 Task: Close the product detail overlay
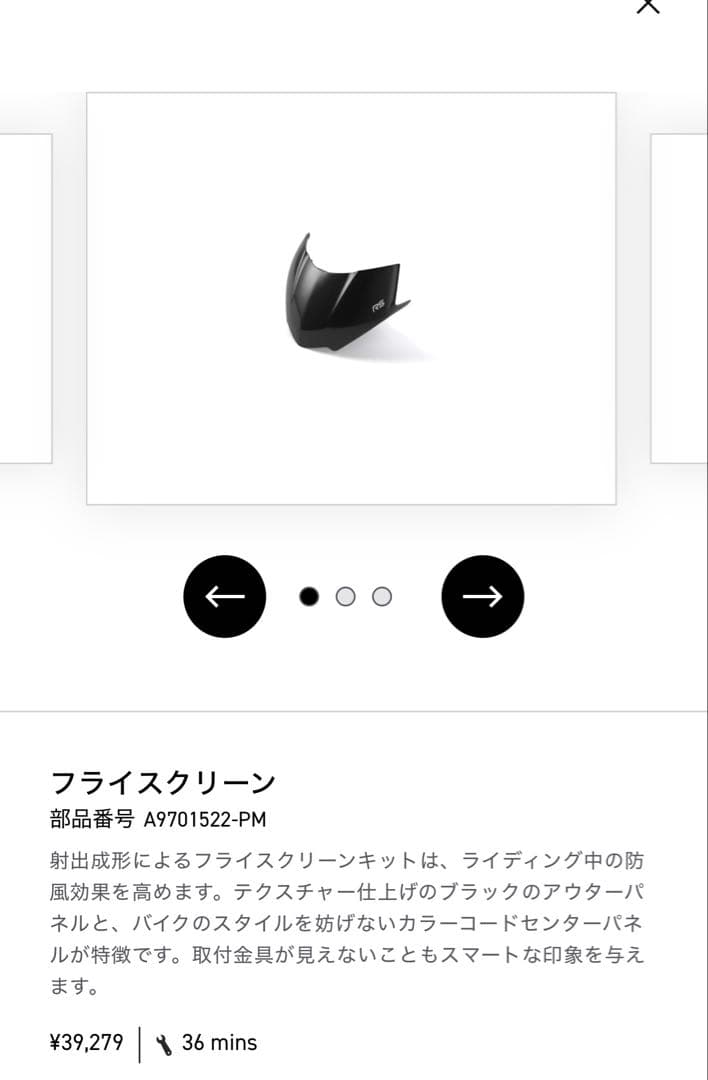tap(648, 5)
